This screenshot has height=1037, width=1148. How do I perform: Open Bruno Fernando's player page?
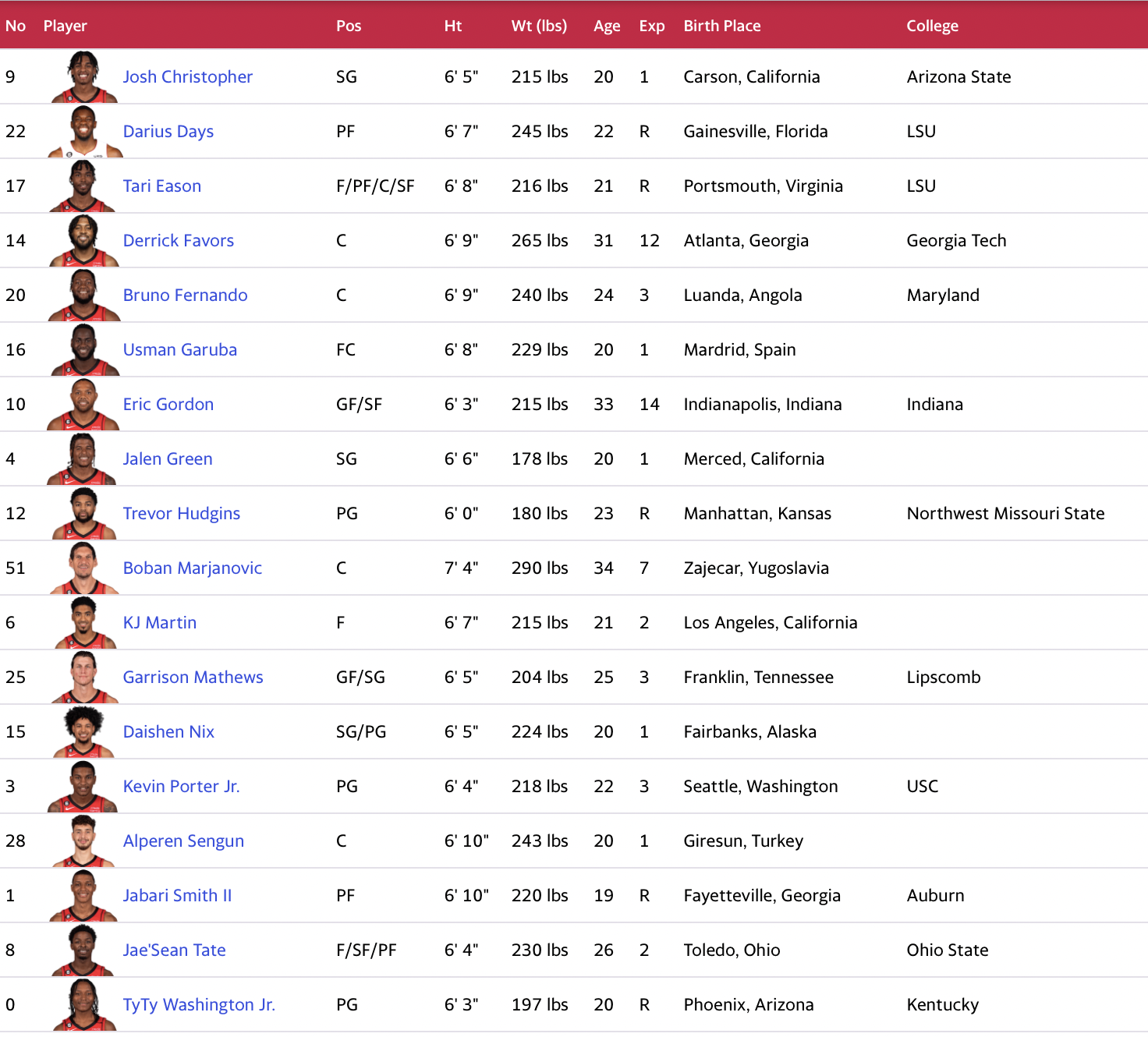pyautogui.click(x=185, y=295)
